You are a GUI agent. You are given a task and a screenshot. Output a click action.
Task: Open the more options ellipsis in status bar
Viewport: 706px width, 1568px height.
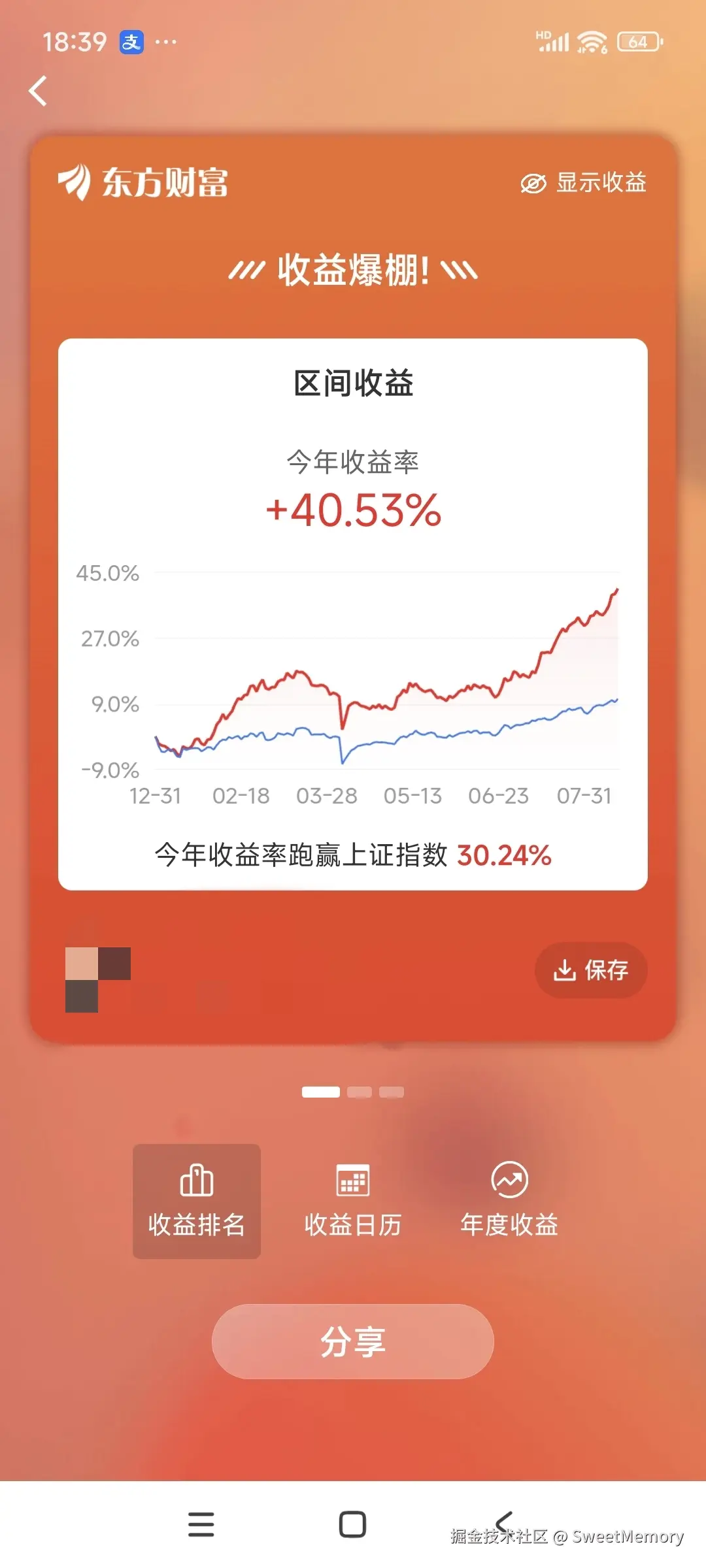pos(165,42)
